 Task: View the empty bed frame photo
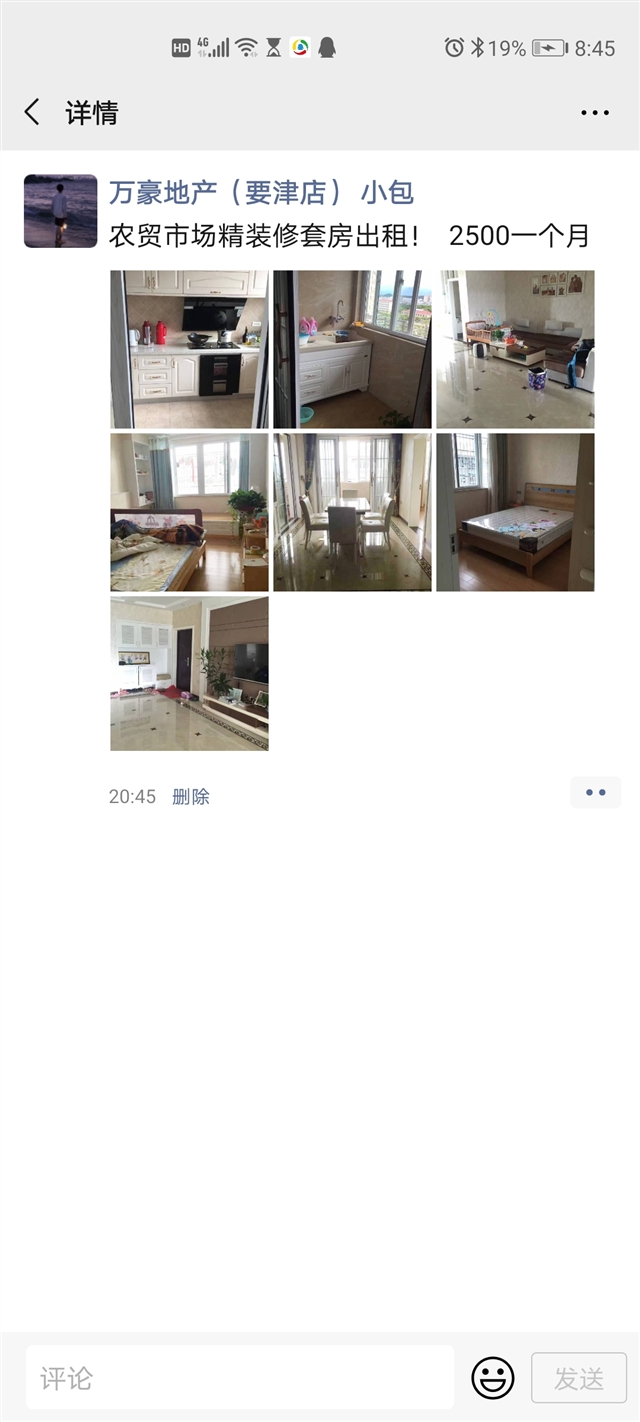point(515,512)
